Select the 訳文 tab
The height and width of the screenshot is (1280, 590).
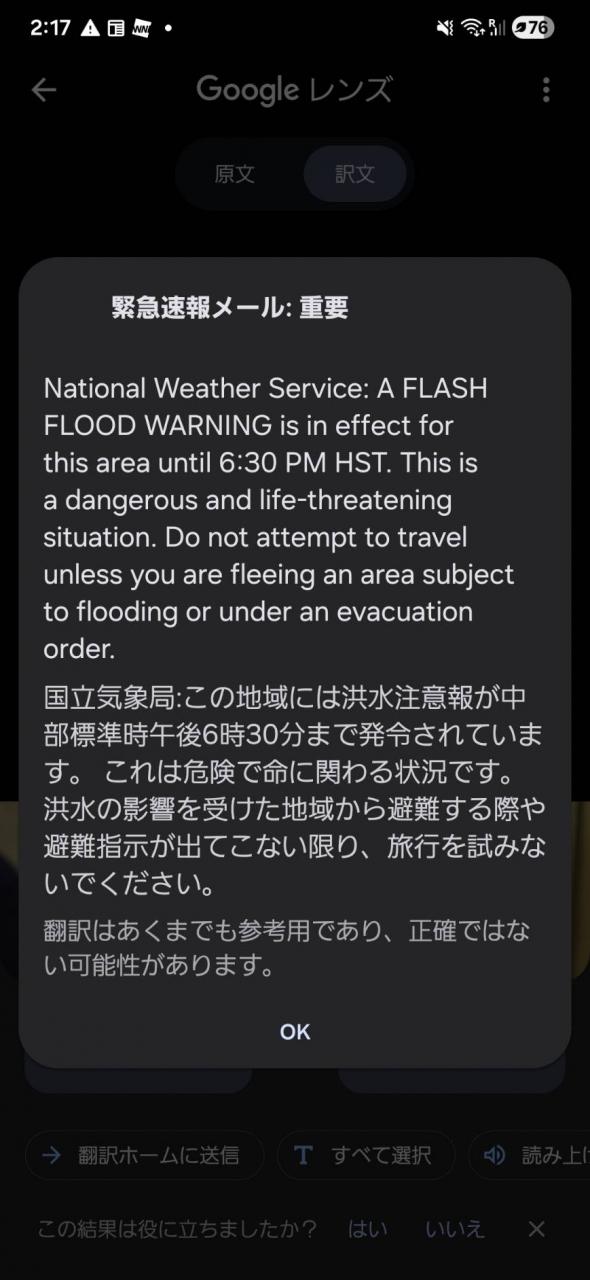point(355,174)
